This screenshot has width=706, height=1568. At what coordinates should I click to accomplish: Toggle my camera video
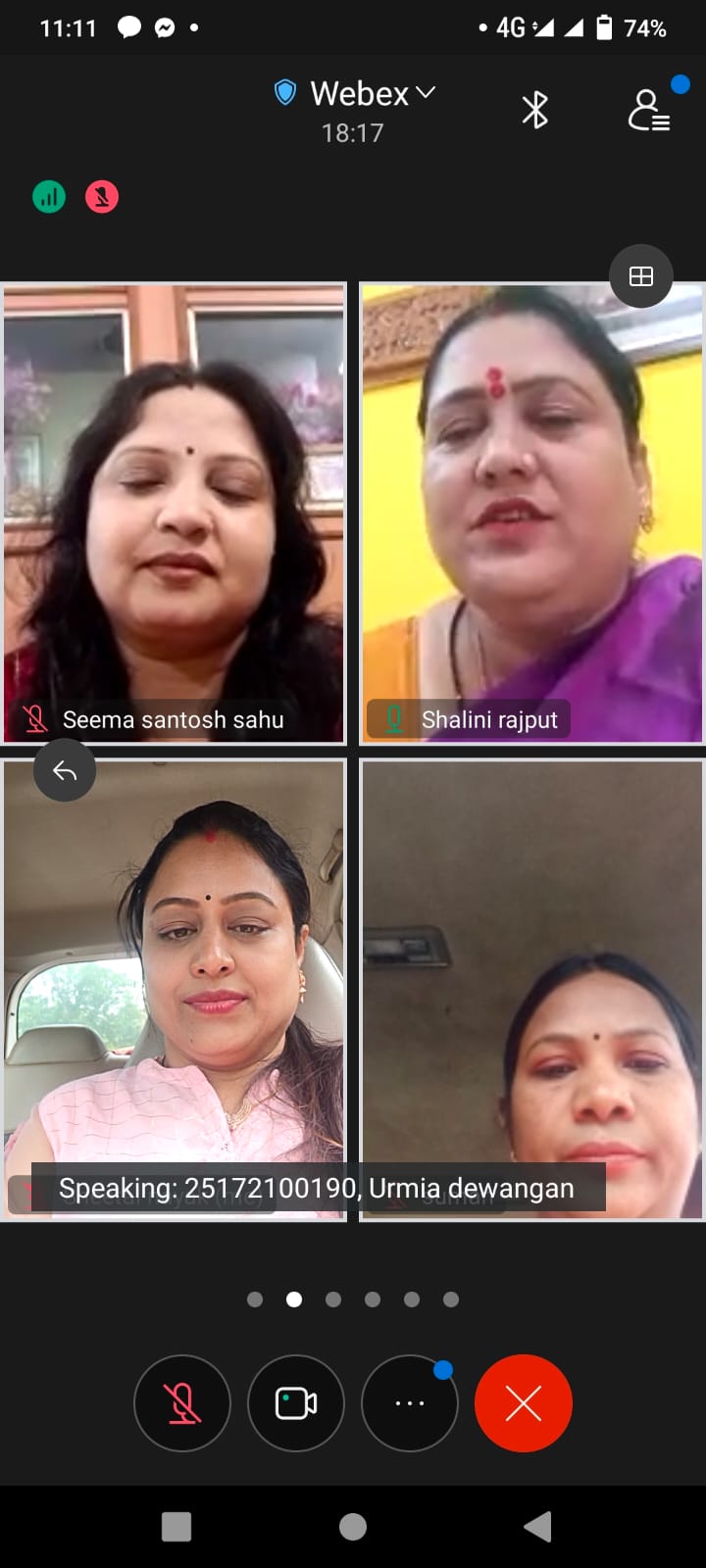pyautogui.click(x=296, y=1403)
